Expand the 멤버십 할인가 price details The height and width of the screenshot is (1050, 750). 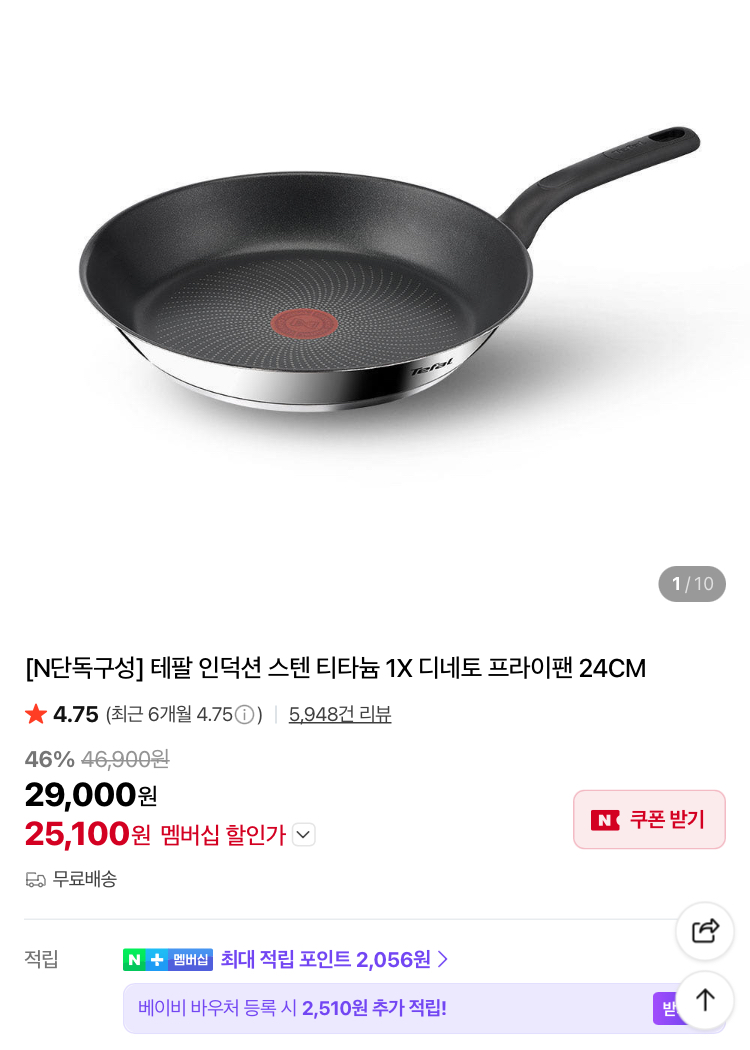pyautogui.click(x=304, y=834)
